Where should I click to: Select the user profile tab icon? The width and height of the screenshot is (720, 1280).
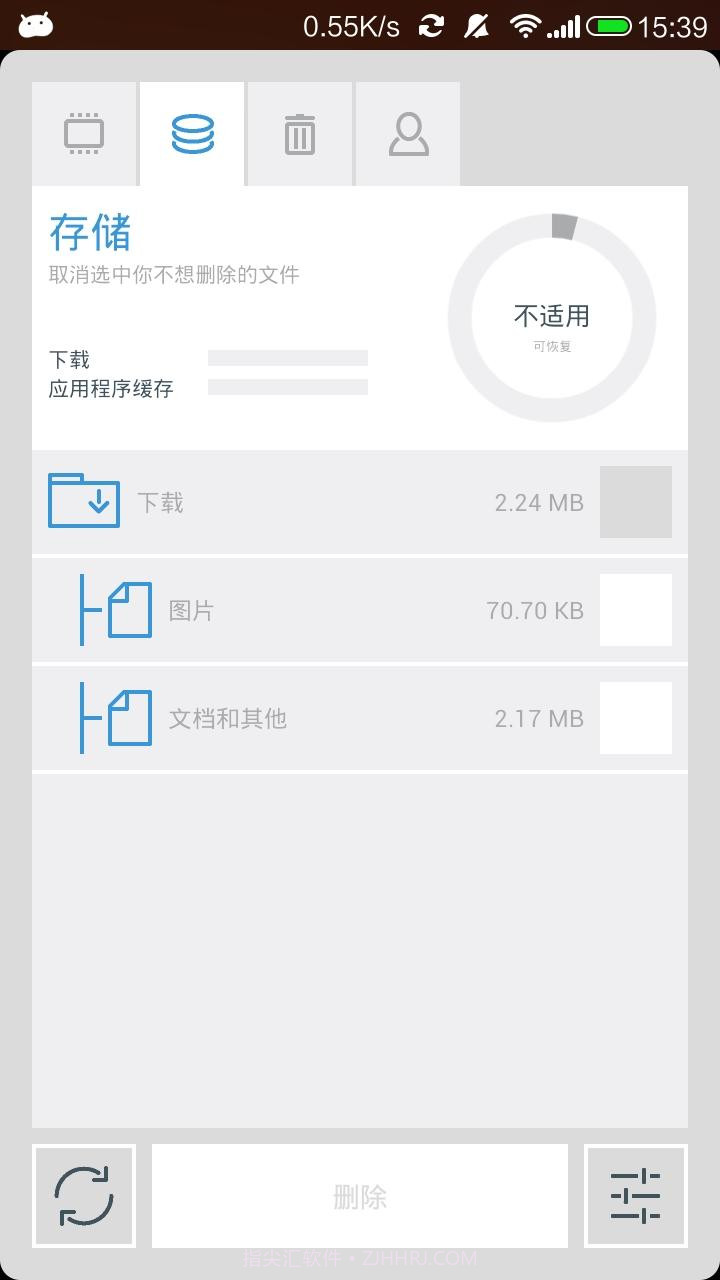[407, 132]
